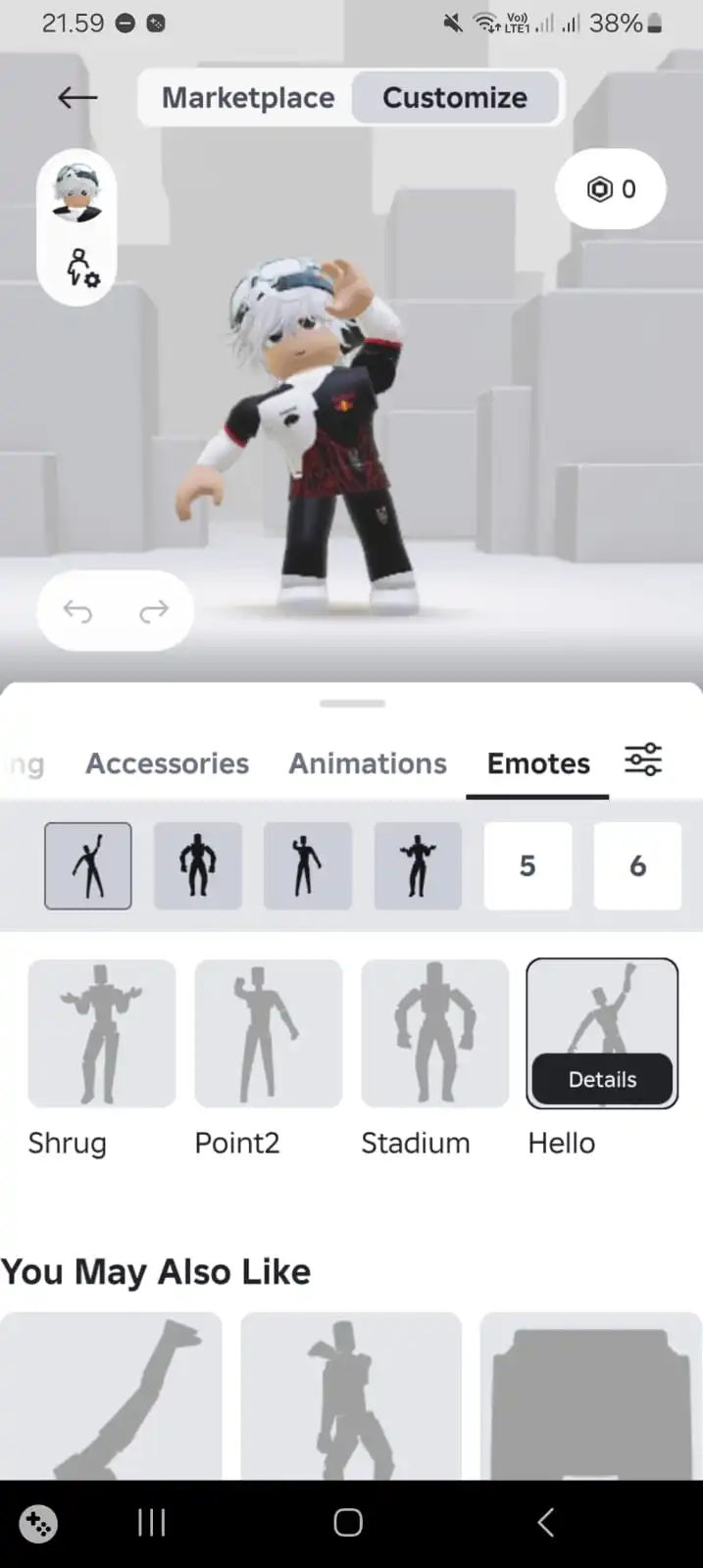703x1568 pixels.
Task: Select the Customize segment
Action: 455,98
